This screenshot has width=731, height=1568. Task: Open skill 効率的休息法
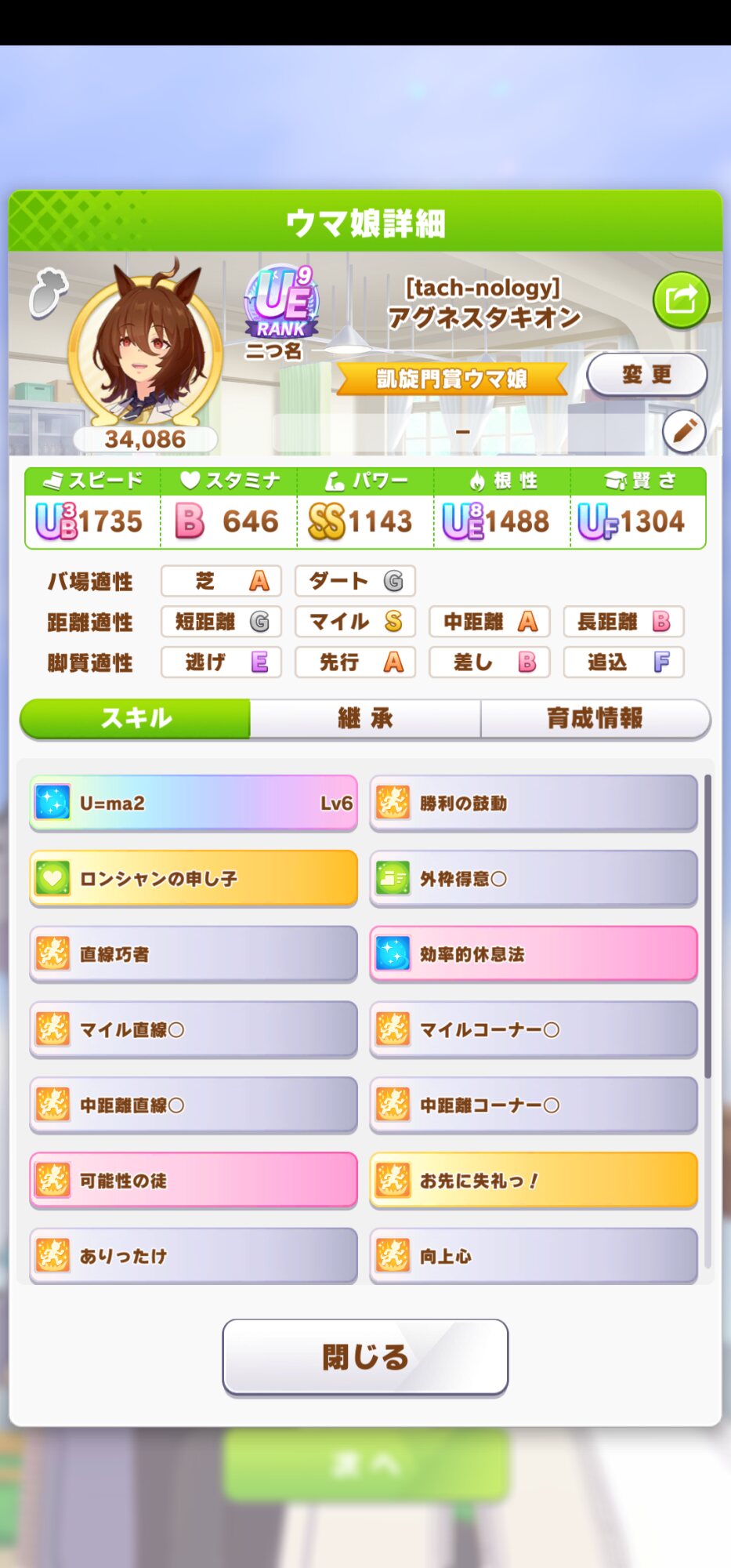click(534, 953)
